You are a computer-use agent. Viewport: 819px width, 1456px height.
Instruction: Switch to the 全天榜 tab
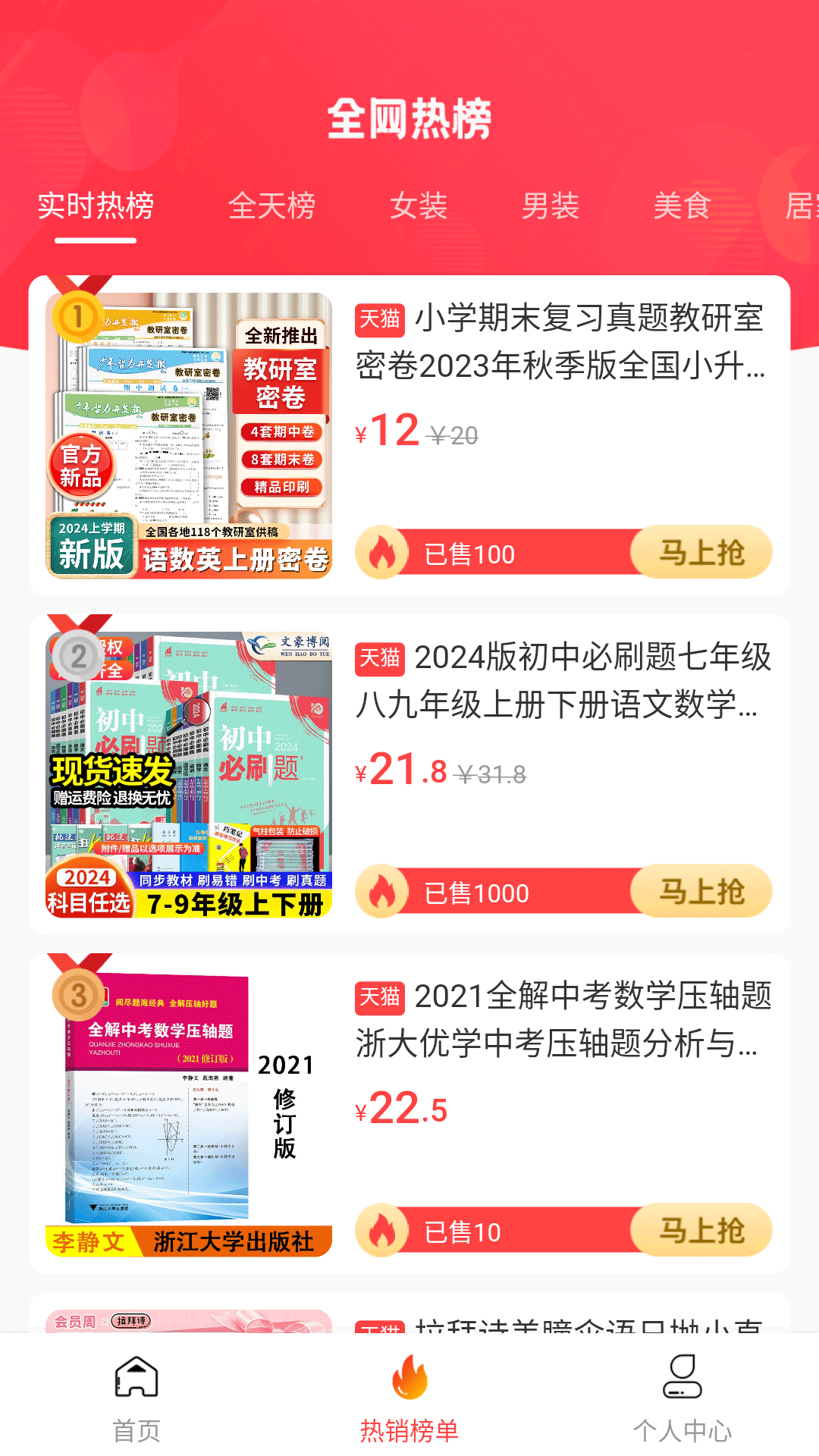point(275,206)
